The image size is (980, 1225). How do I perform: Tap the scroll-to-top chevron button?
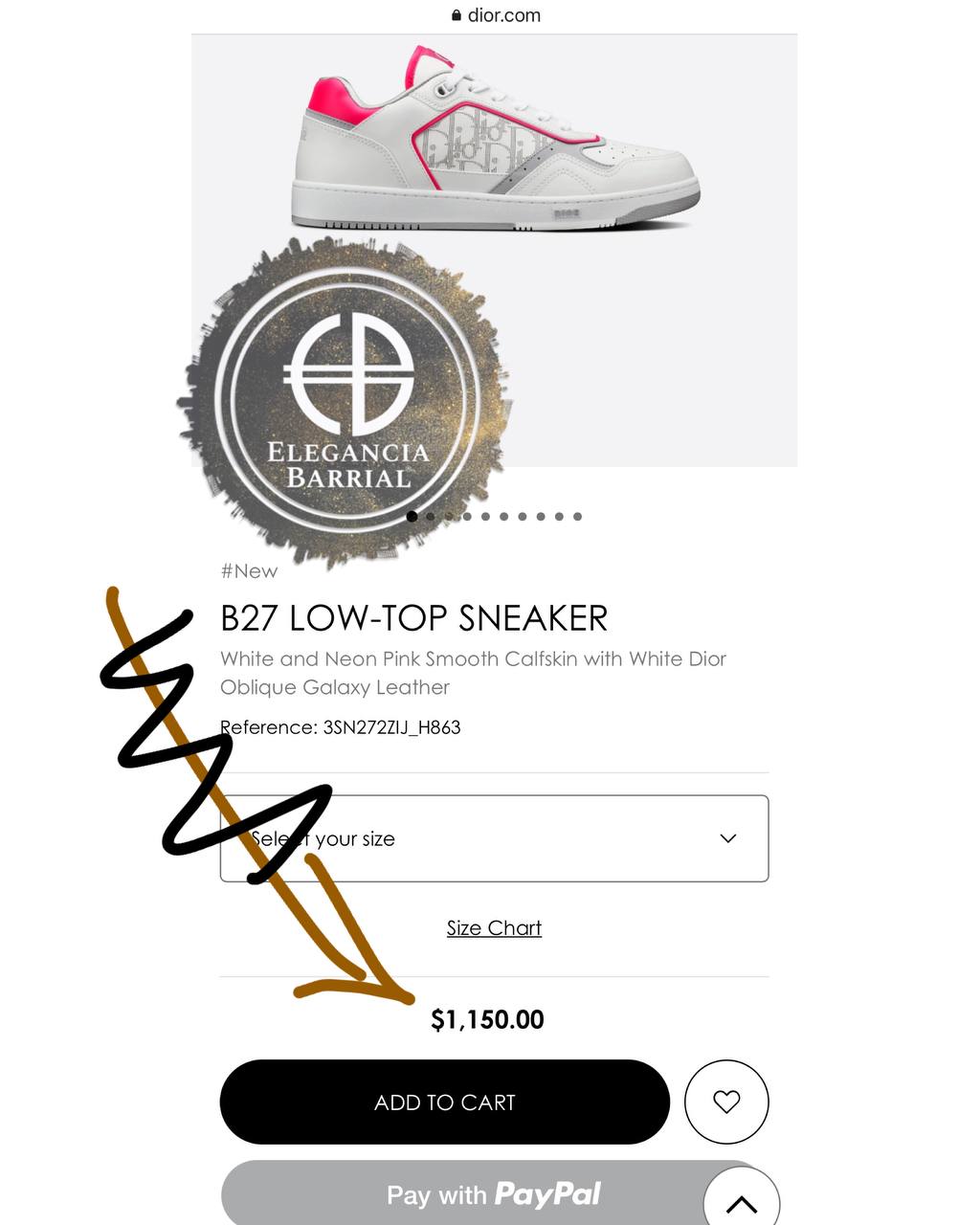pos(742,1203)
